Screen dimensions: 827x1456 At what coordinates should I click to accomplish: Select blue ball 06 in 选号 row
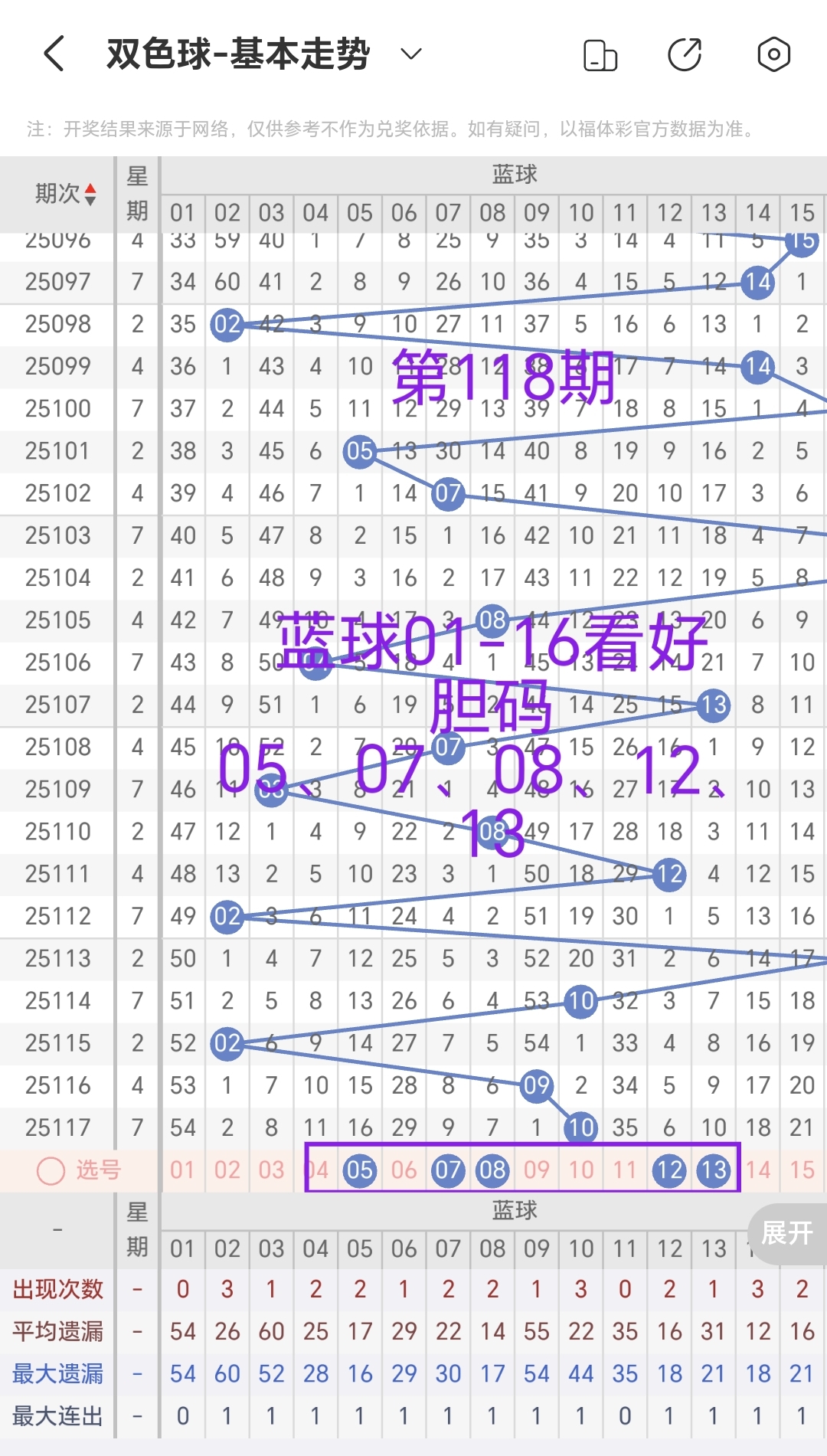click(x=404, y=1170)
